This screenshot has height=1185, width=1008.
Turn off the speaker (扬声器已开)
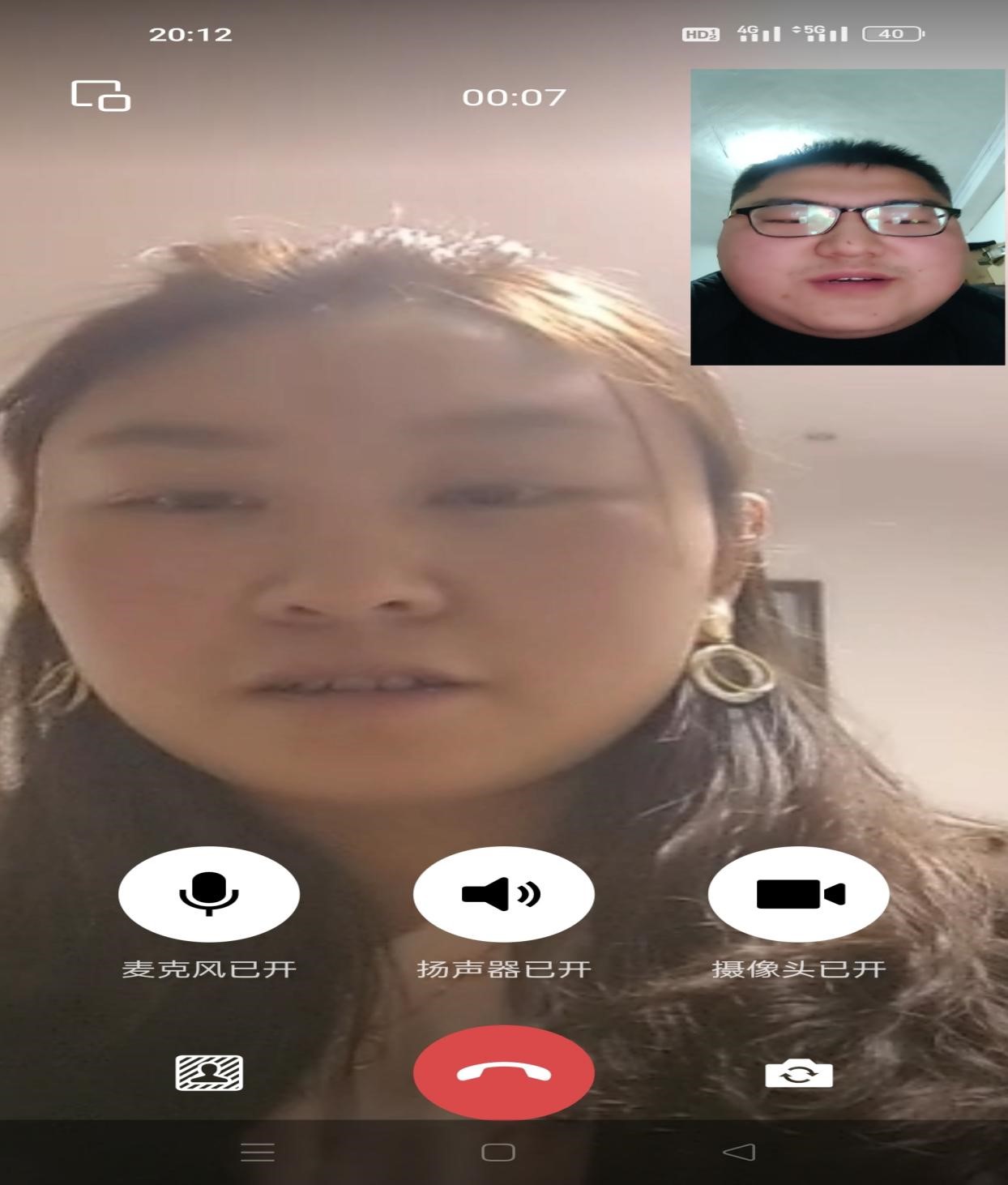pos(503,894)
